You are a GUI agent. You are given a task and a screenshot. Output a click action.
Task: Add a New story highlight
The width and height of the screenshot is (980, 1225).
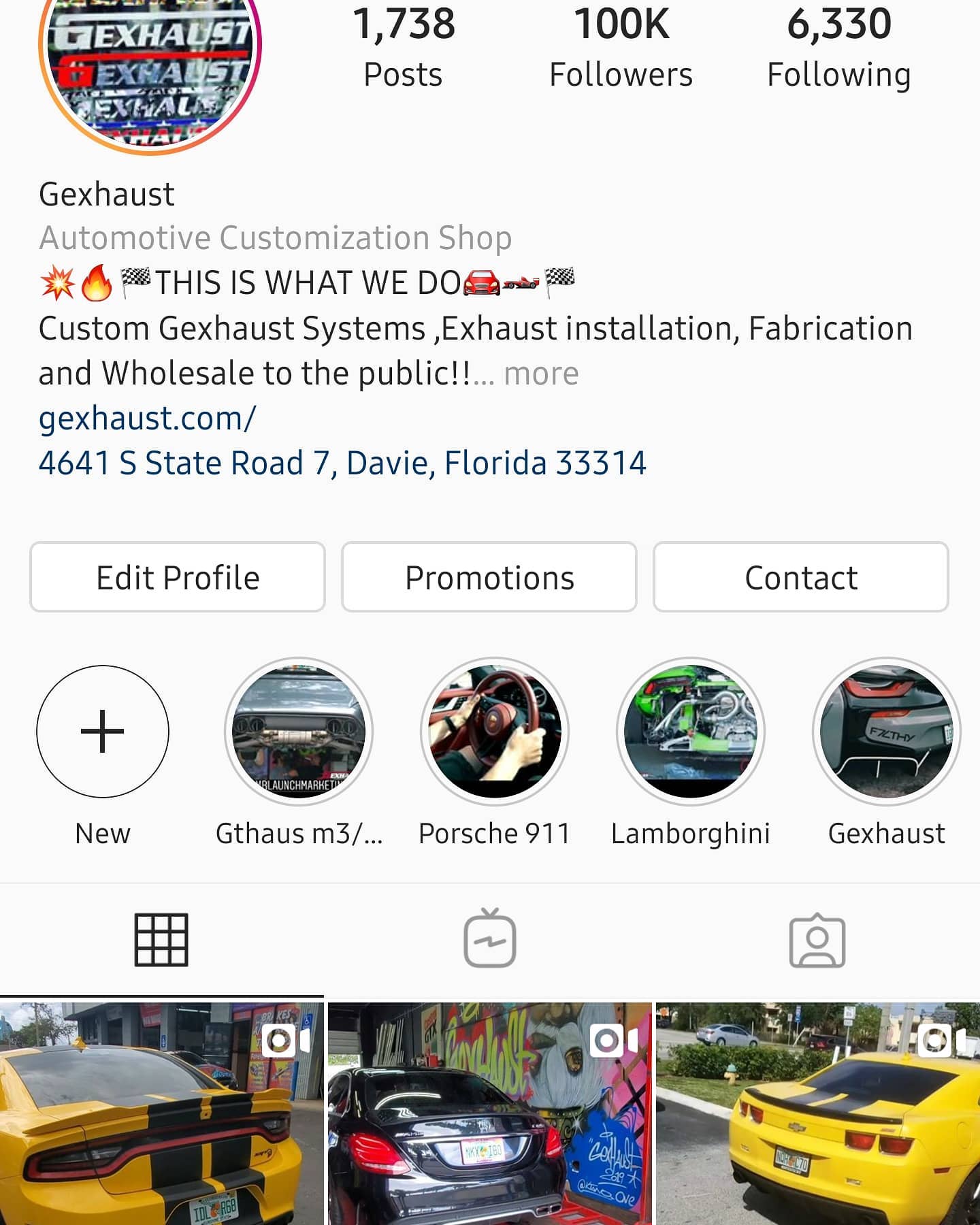103,732
